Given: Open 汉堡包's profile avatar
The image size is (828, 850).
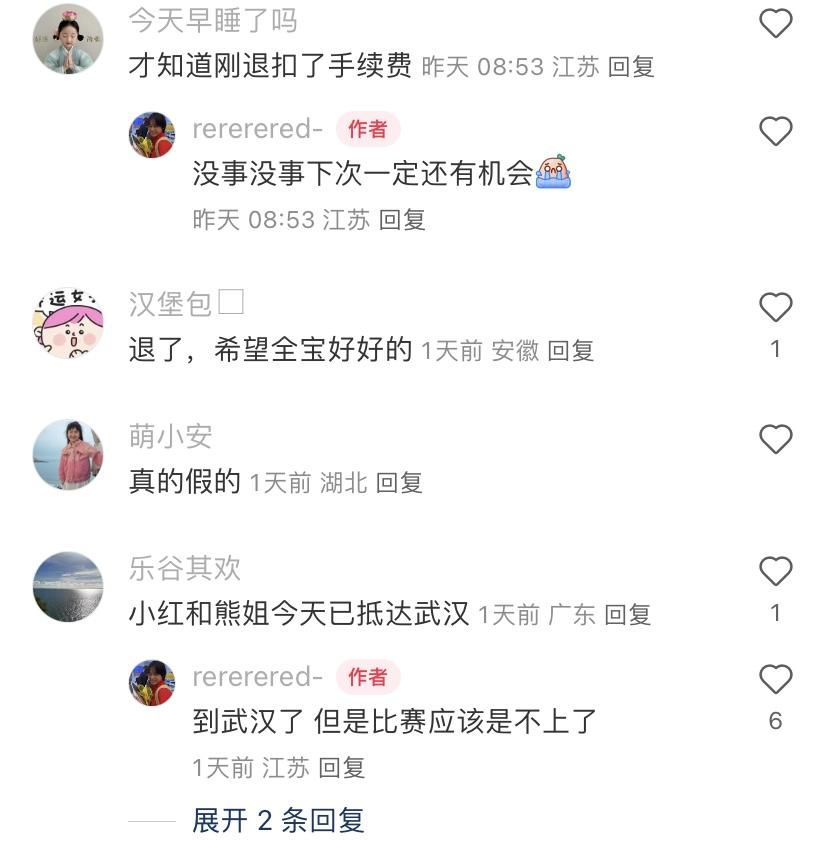Looking at the screenshot, I should click(x=68, y=323).
